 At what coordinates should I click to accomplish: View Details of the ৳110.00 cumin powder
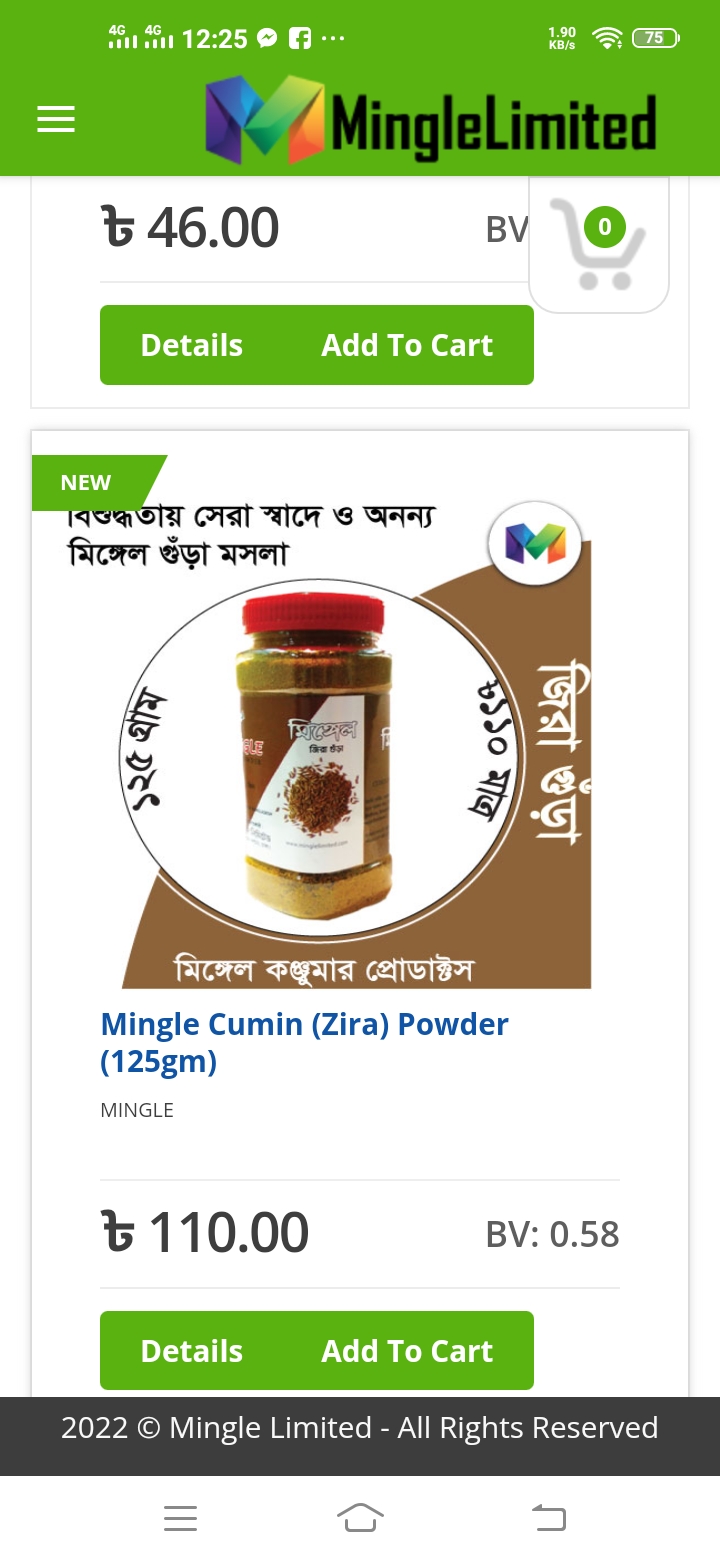click(x=192, y=1351)
